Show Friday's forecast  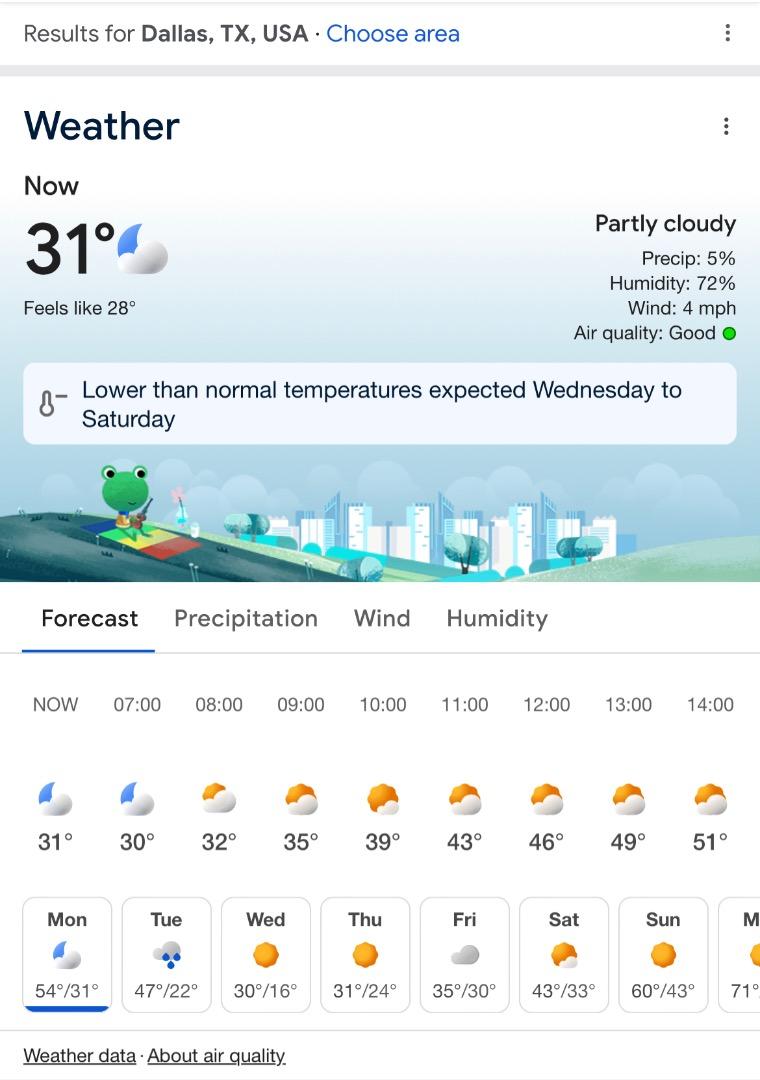coord(464,954)
